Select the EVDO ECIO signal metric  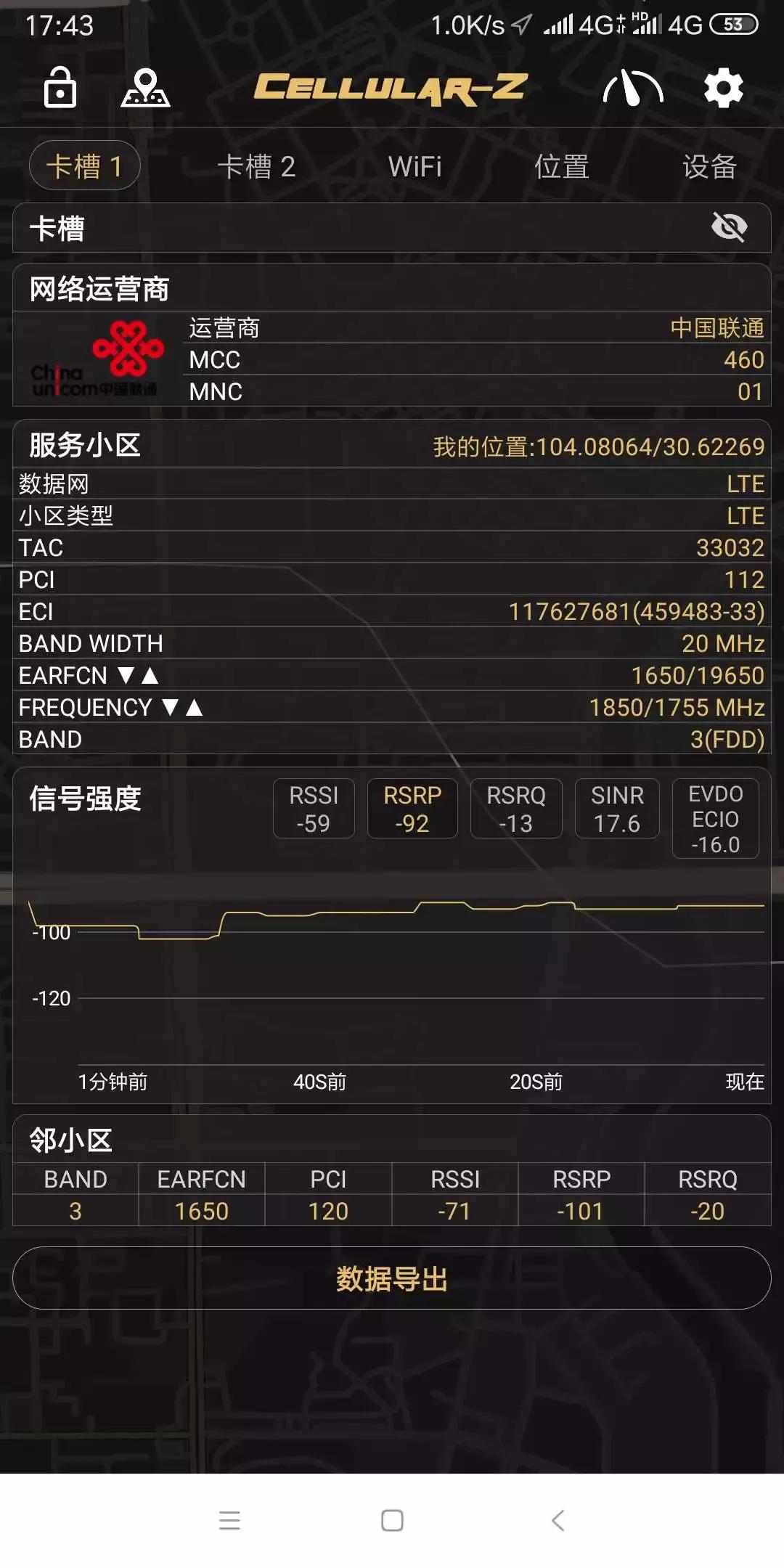tap(715, 819)
